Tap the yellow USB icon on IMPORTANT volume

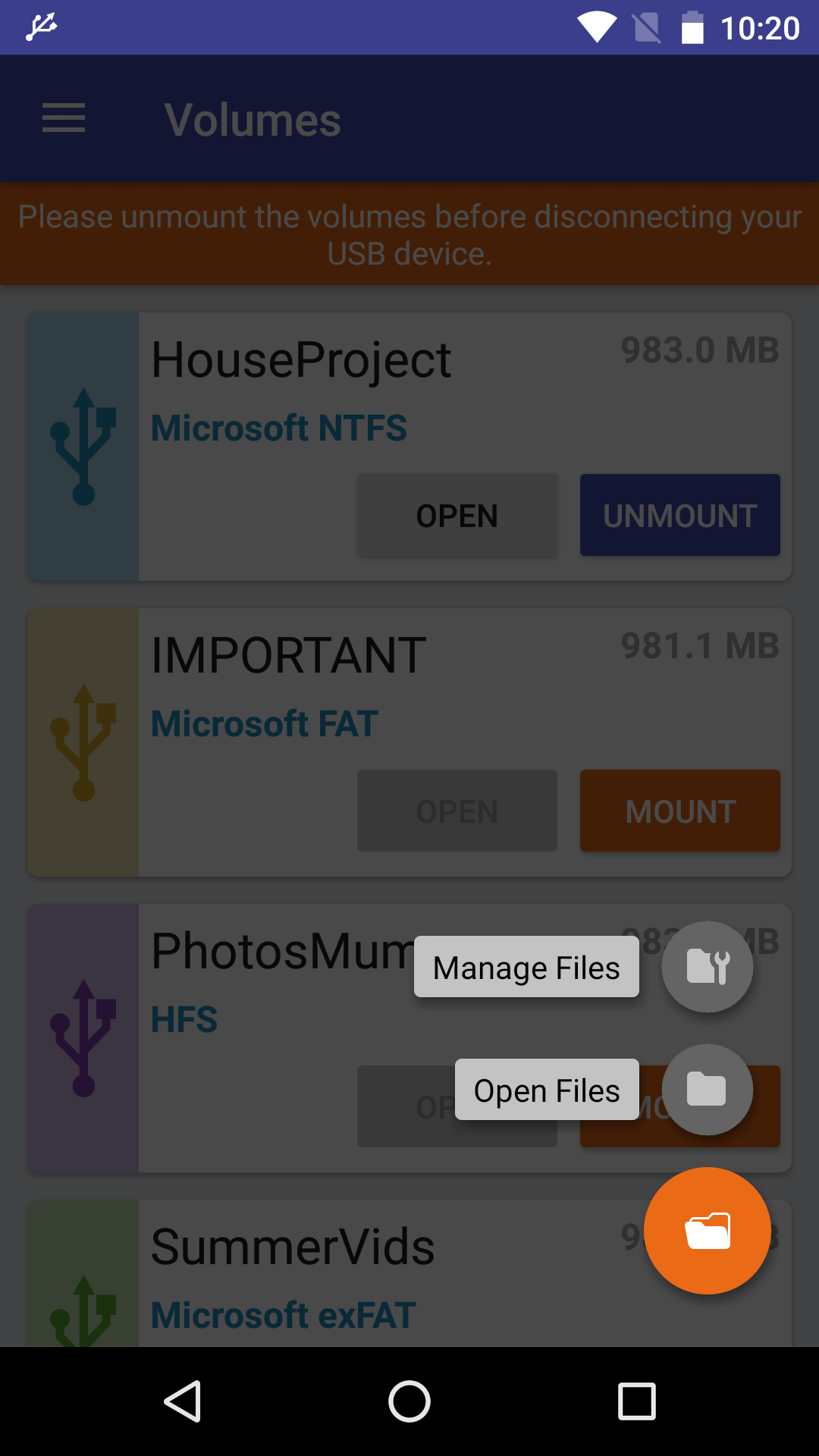click(82, 740)
